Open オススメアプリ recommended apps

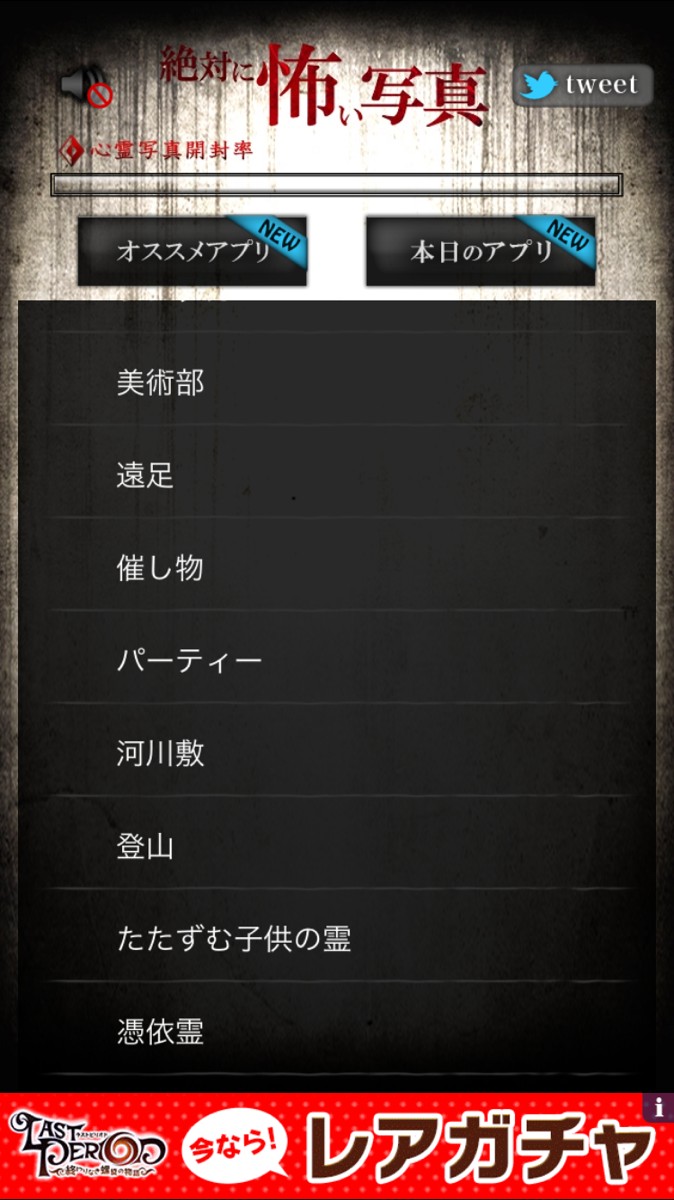pyautogui.click(x=192, y=250)
